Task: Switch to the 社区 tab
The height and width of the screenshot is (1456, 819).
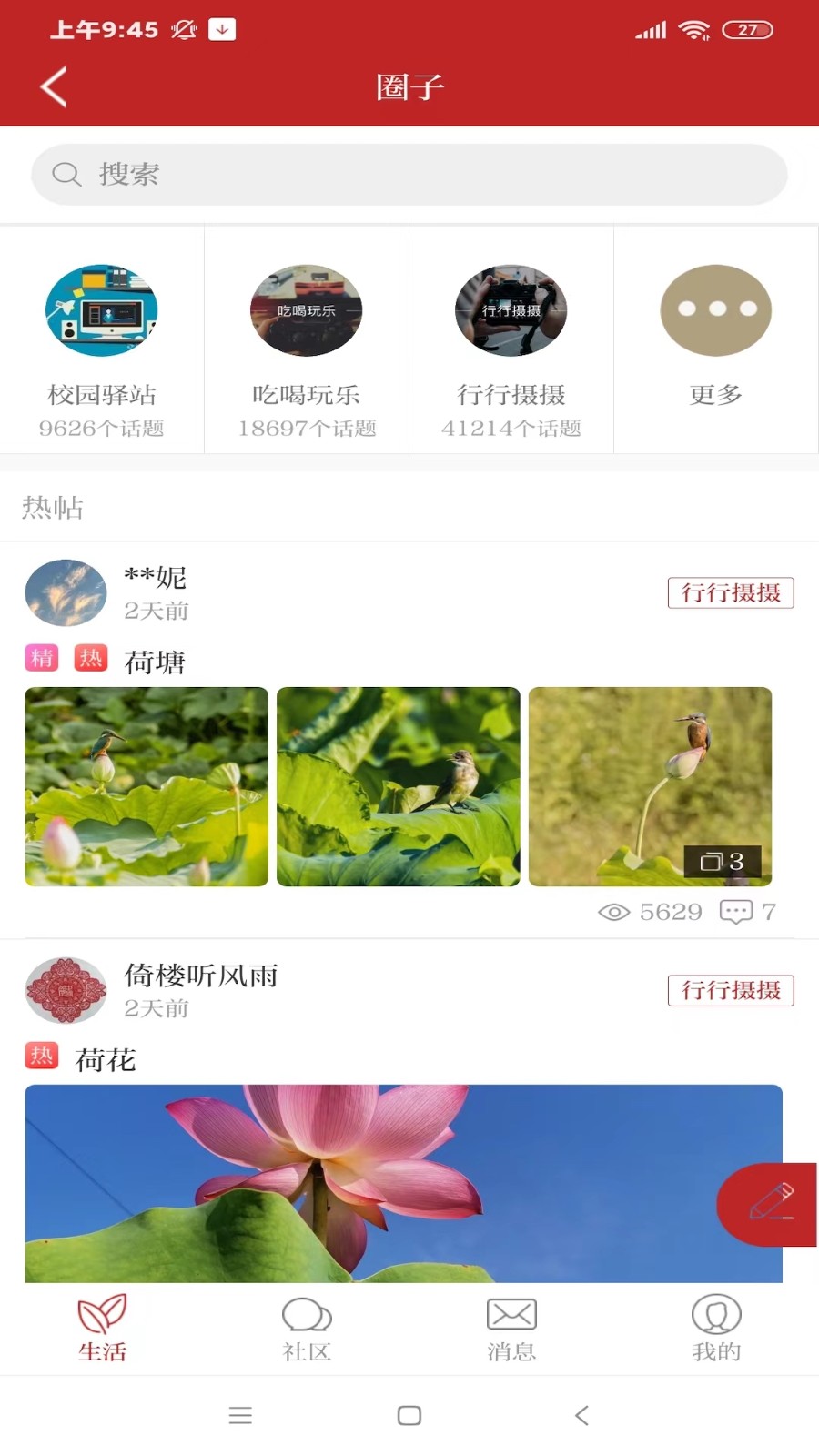Action: [307, 1328]
